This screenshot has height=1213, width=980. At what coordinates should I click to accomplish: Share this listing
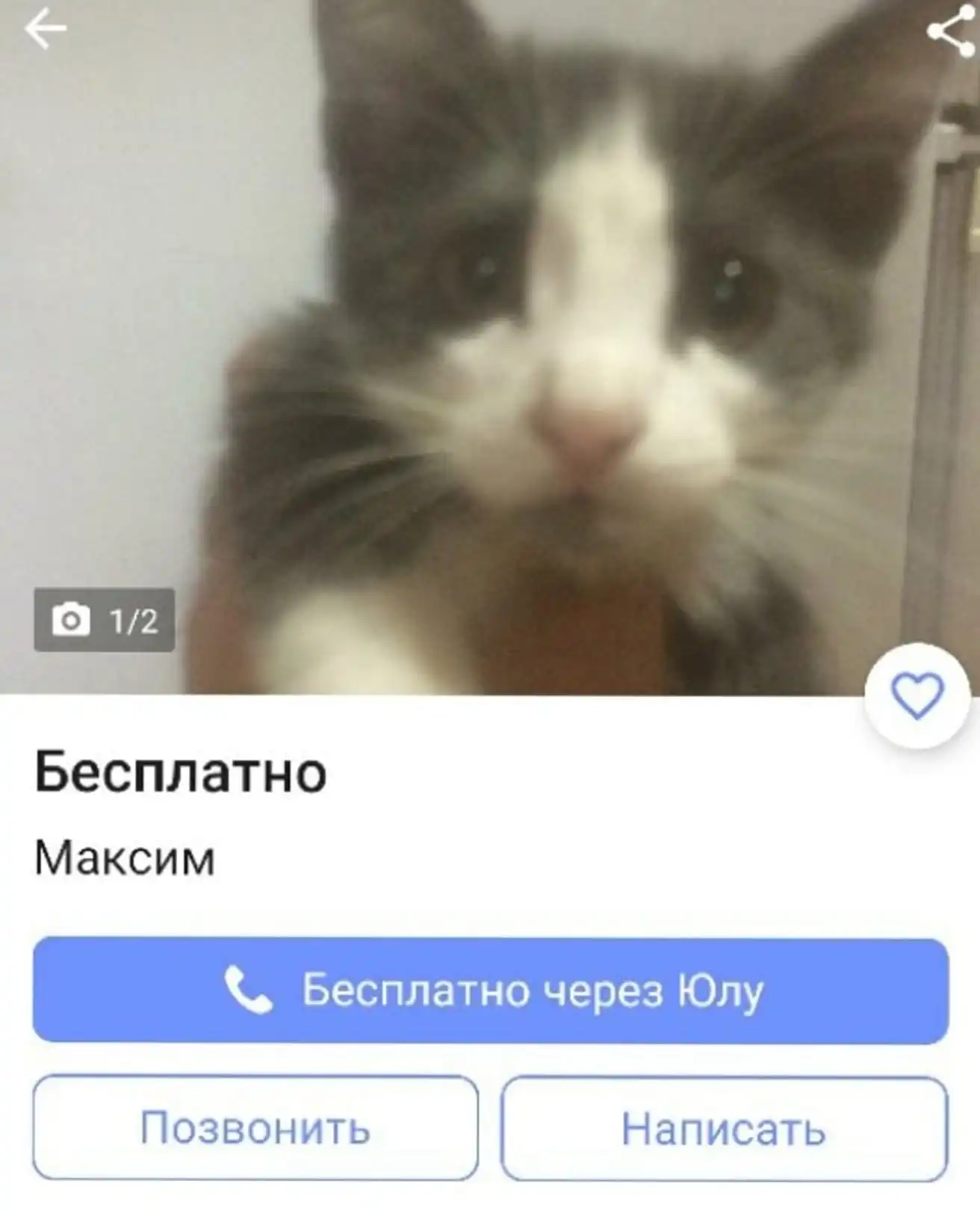(950, 31)
